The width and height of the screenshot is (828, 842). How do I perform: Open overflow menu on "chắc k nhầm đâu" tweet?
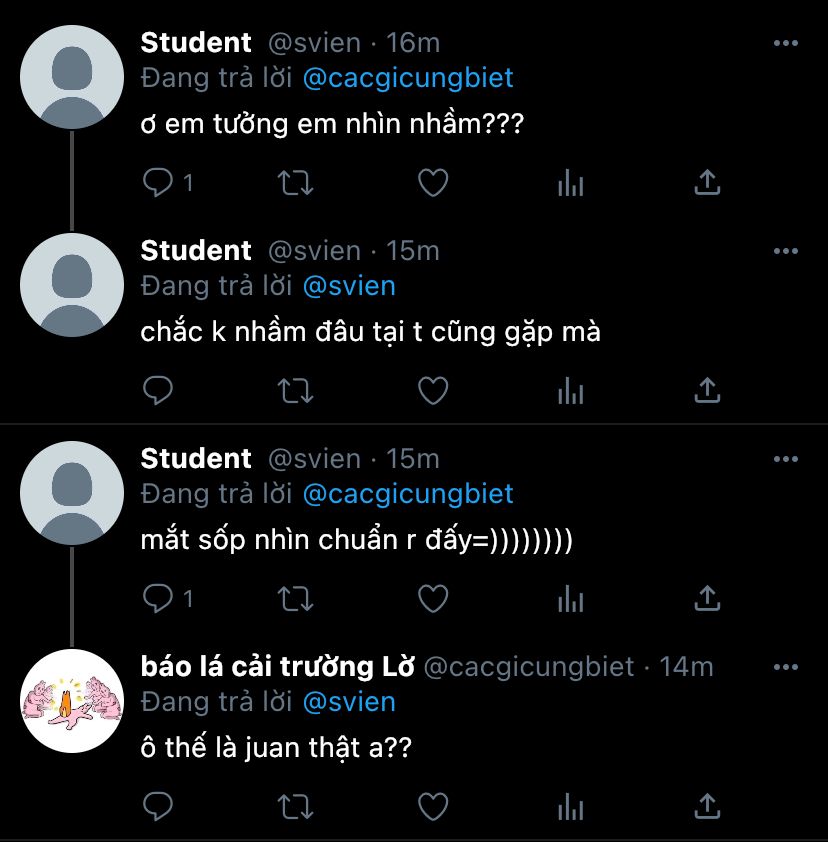coord(787,251)
